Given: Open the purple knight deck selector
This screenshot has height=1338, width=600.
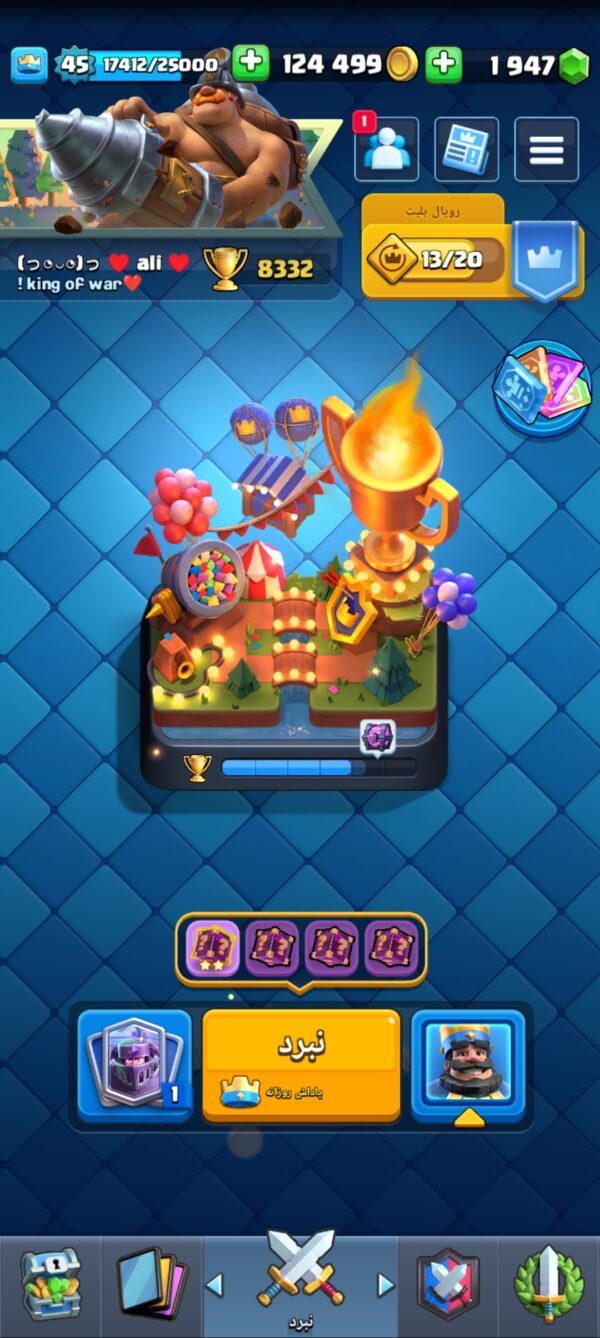Looking at the screenshot, I should [135, 1064].
